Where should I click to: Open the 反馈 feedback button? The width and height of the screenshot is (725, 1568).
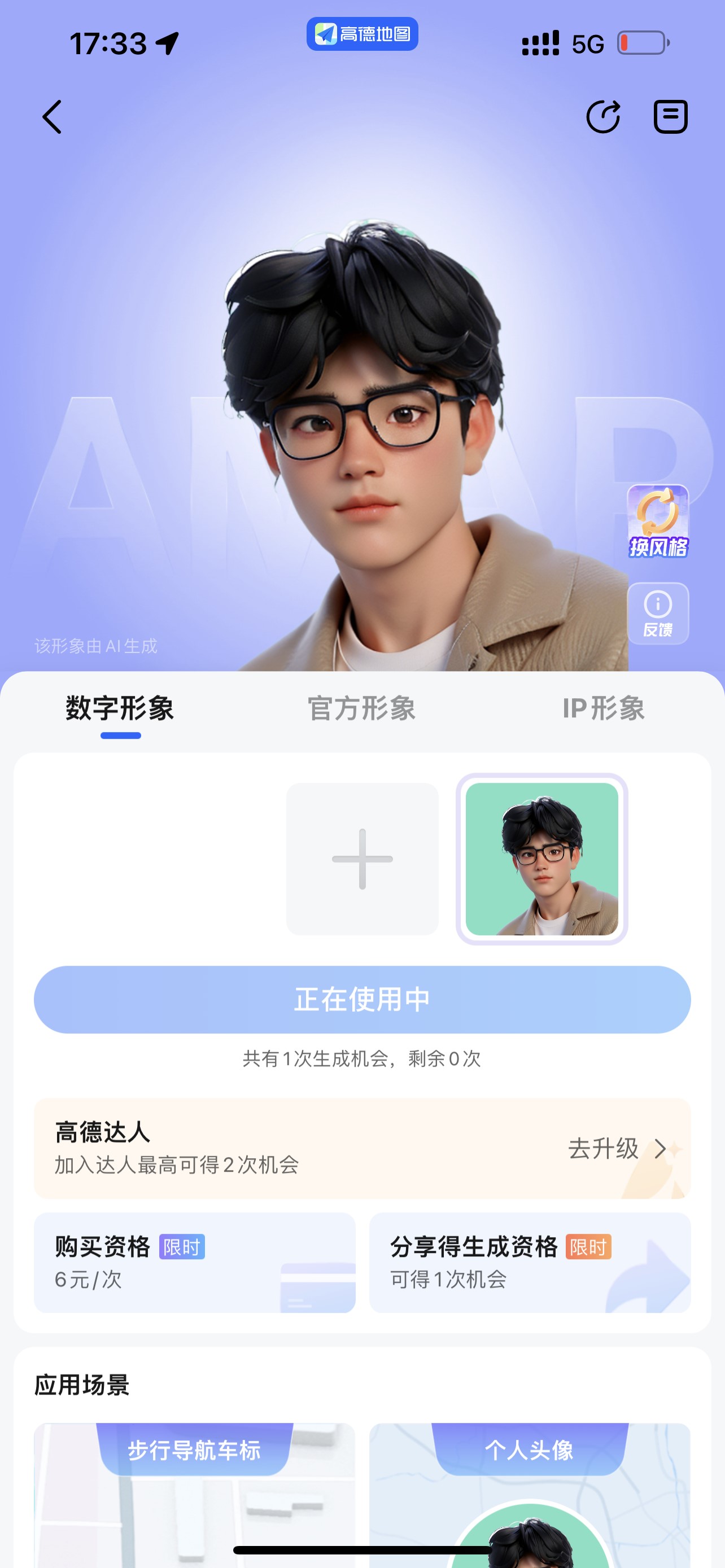pyautogui.click(x=657, y=614)
